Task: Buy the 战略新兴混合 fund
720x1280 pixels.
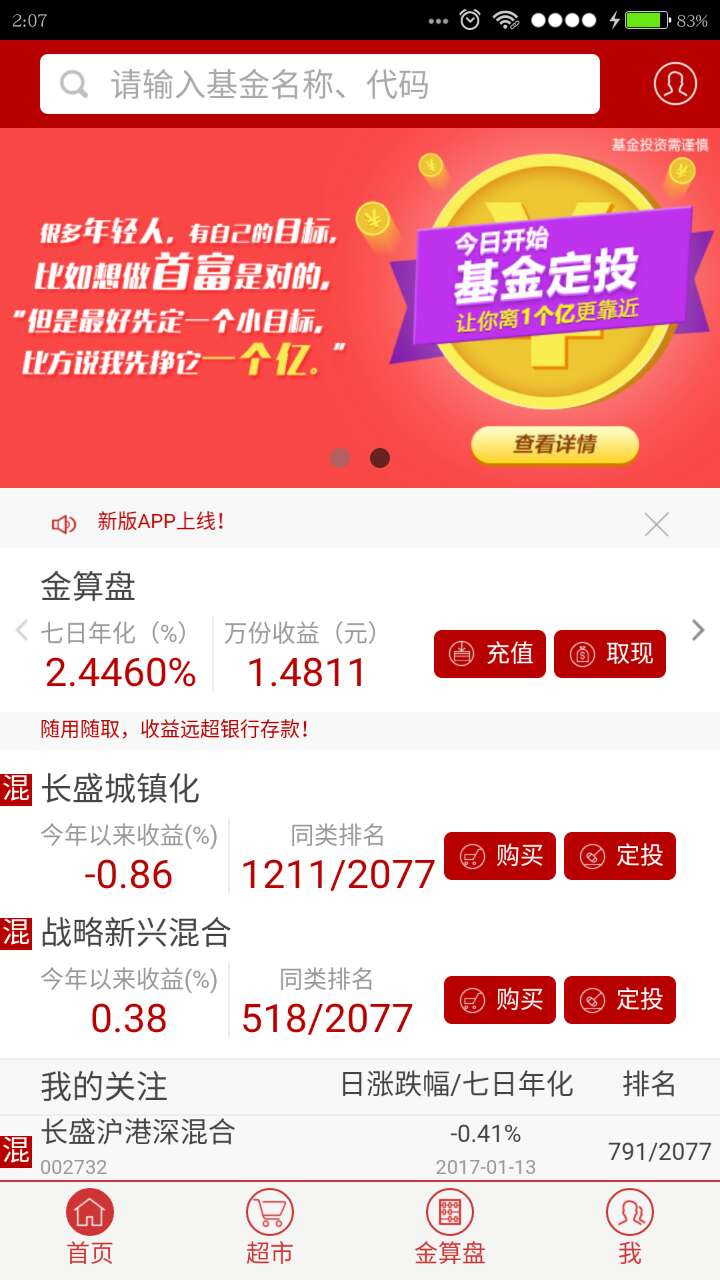Action: click(x=500, y=1000)
